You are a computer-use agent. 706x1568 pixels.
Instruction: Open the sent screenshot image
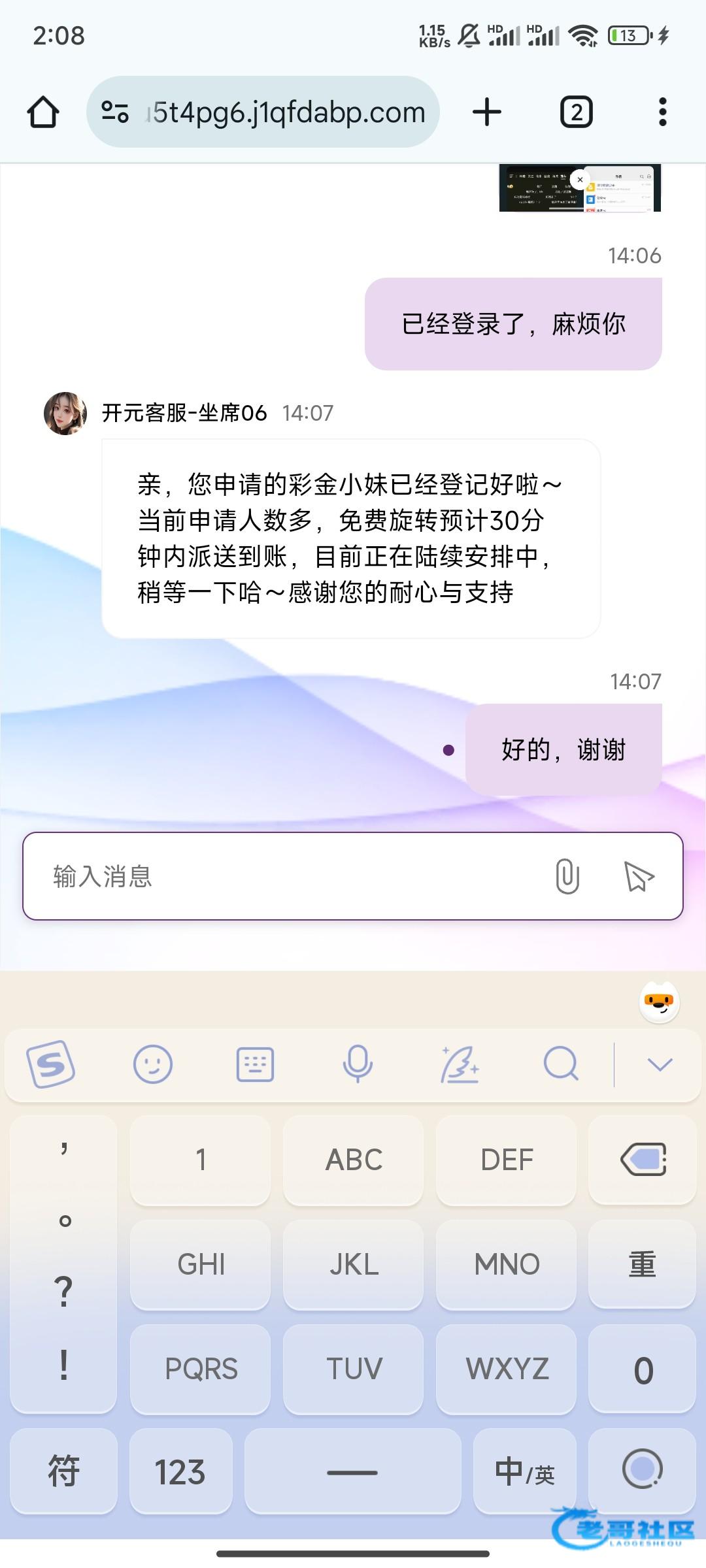coord(580,189)
